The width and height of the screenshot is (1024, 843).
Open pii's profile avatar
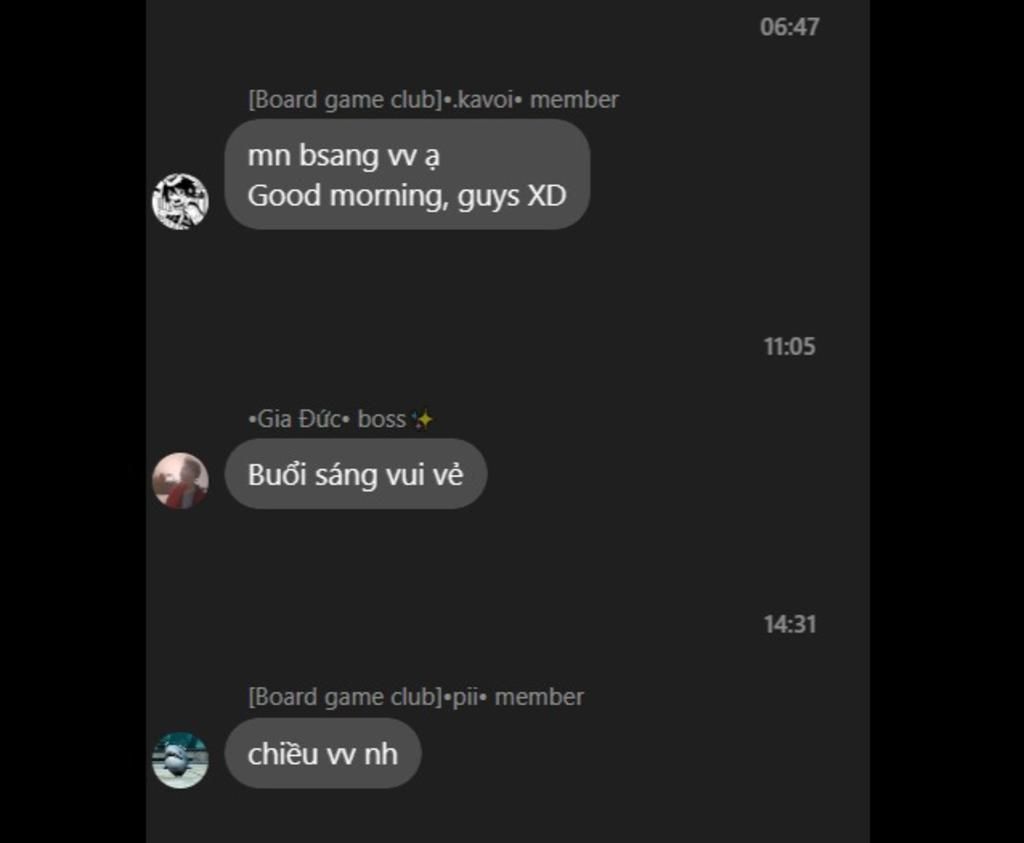180,760
